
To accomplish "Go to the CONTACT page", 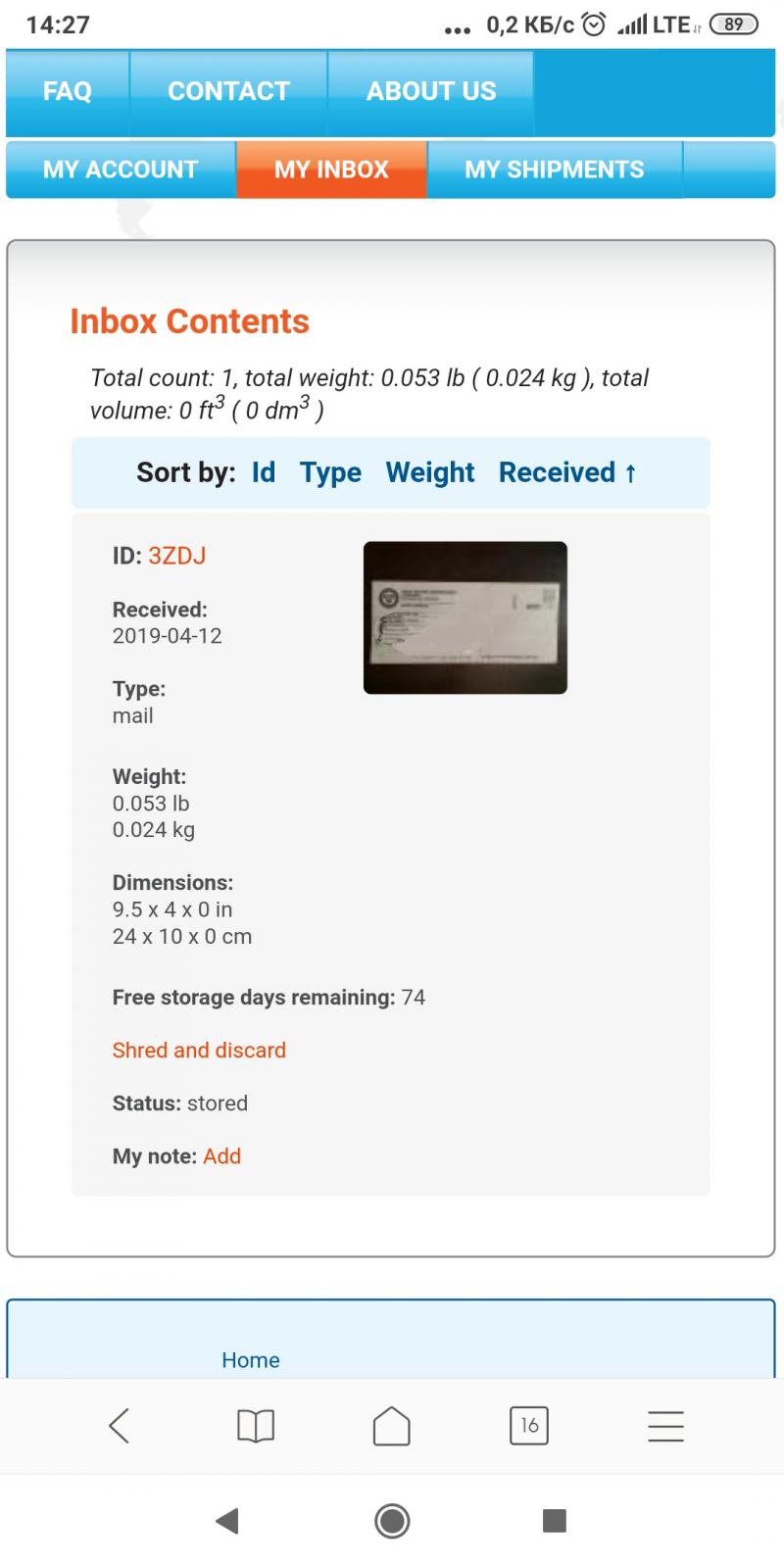I will [x=228, y=91].
